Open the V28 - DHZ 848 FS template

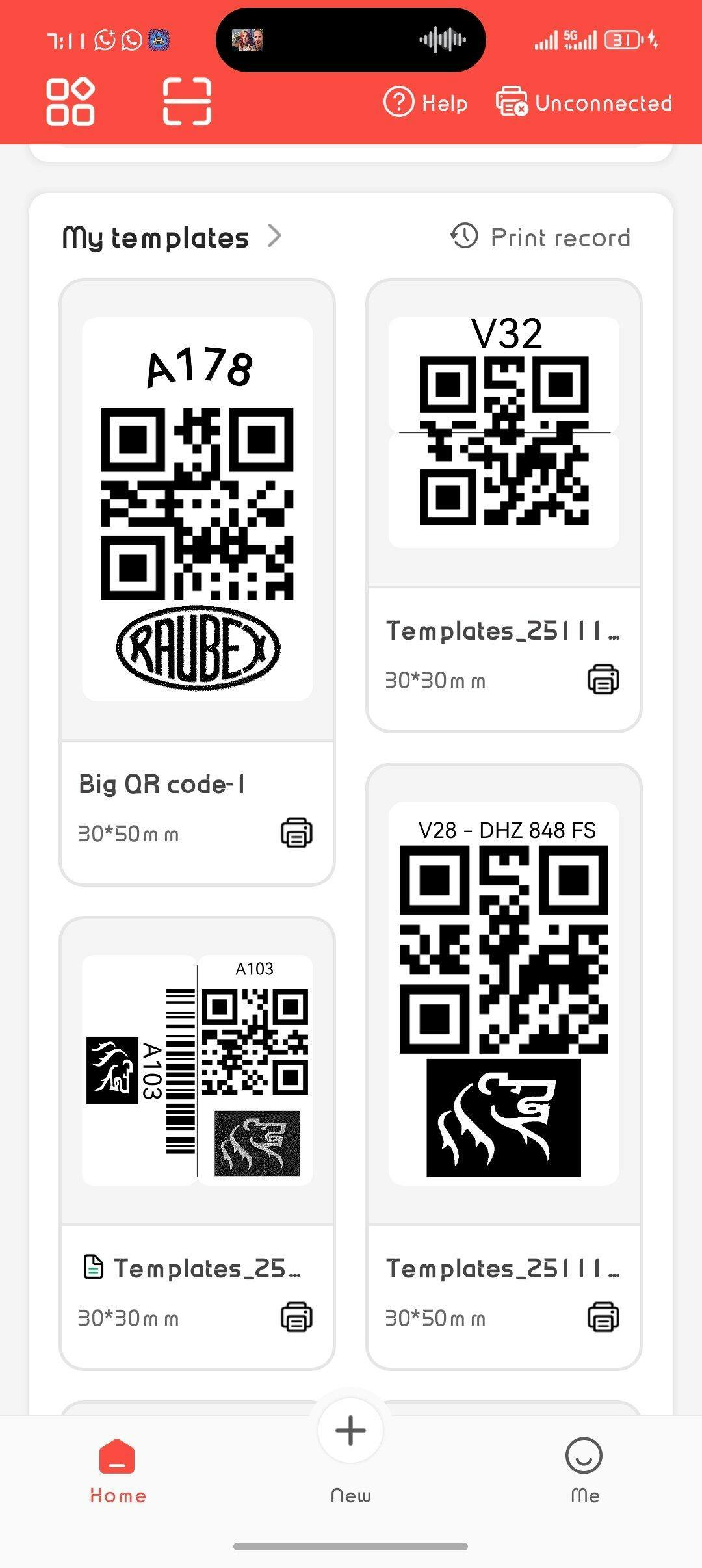click(x=504, y=993)
